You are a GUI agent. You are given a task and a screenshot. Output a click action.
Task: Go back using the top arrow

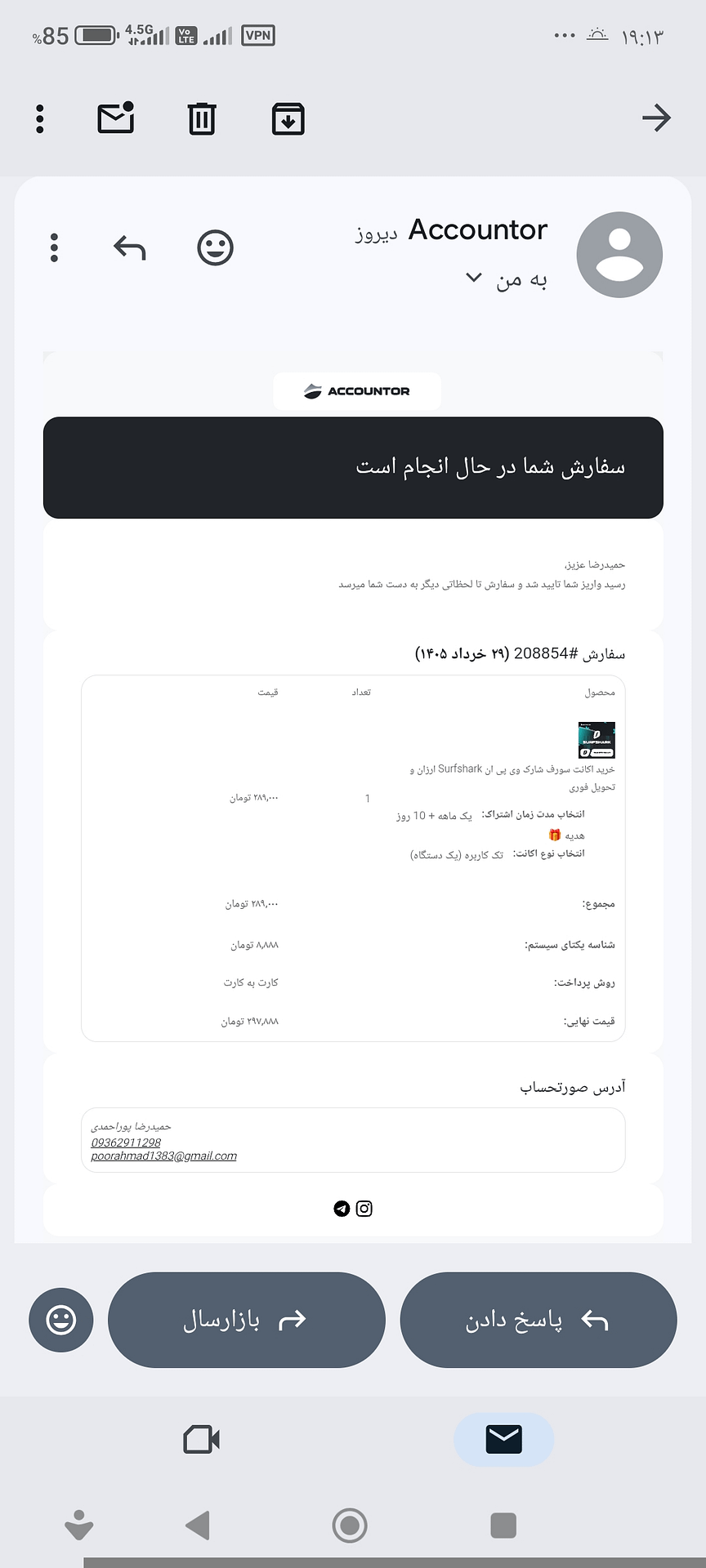656,118
